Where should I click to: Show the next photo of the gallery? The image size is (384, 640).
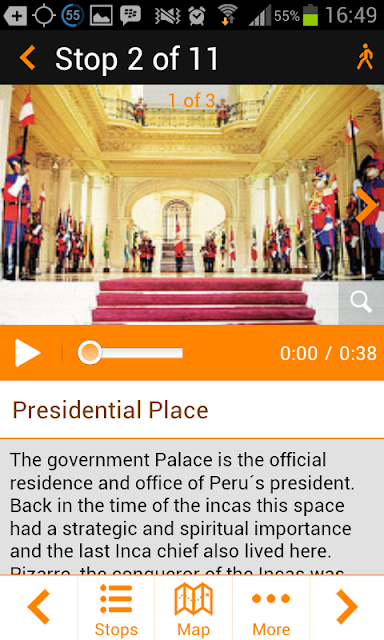point(366,206)
